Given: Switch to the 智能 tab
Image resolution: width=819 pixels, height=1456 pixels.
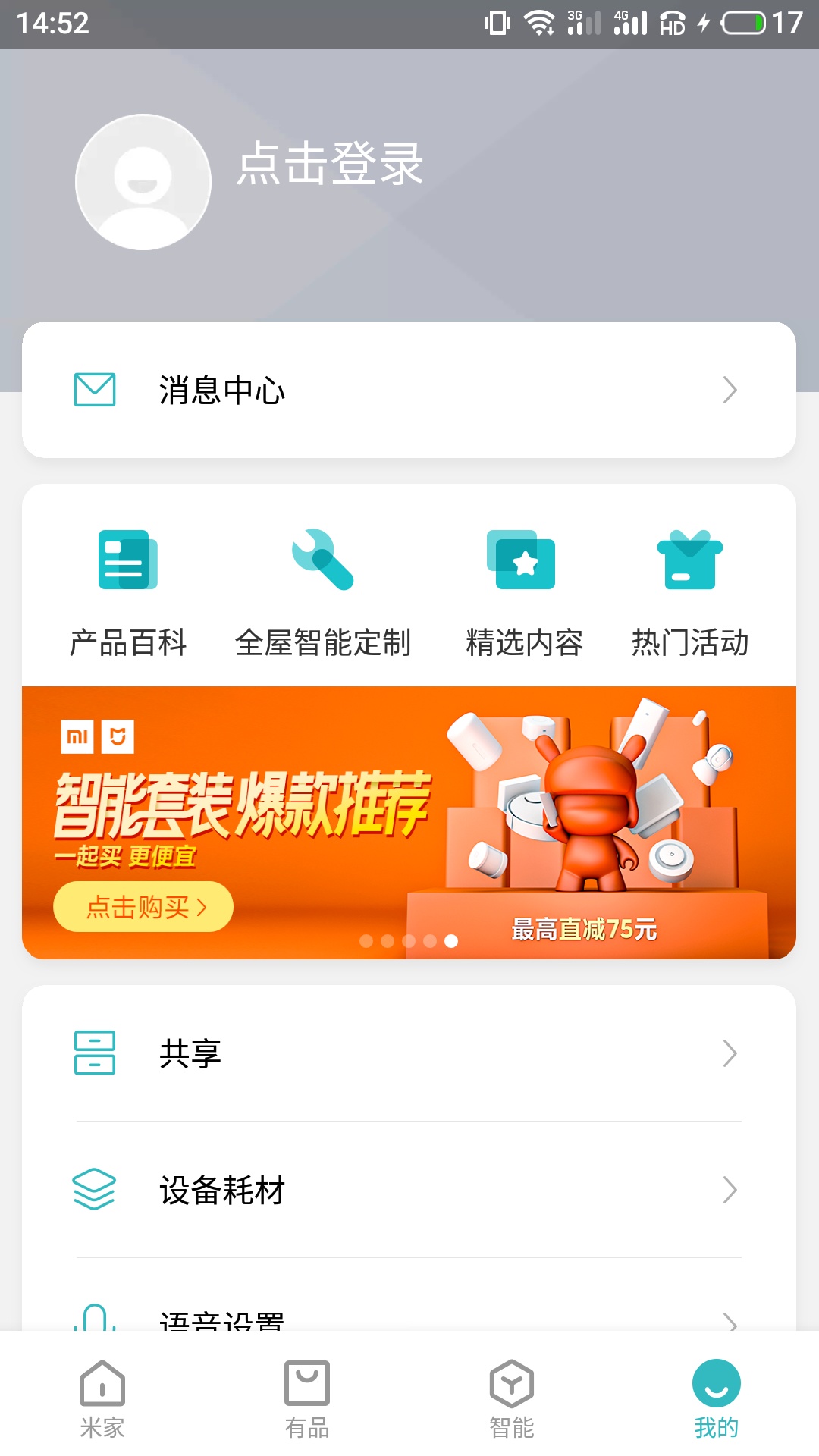Looking at the screenshot, I should coord(512,1399).
